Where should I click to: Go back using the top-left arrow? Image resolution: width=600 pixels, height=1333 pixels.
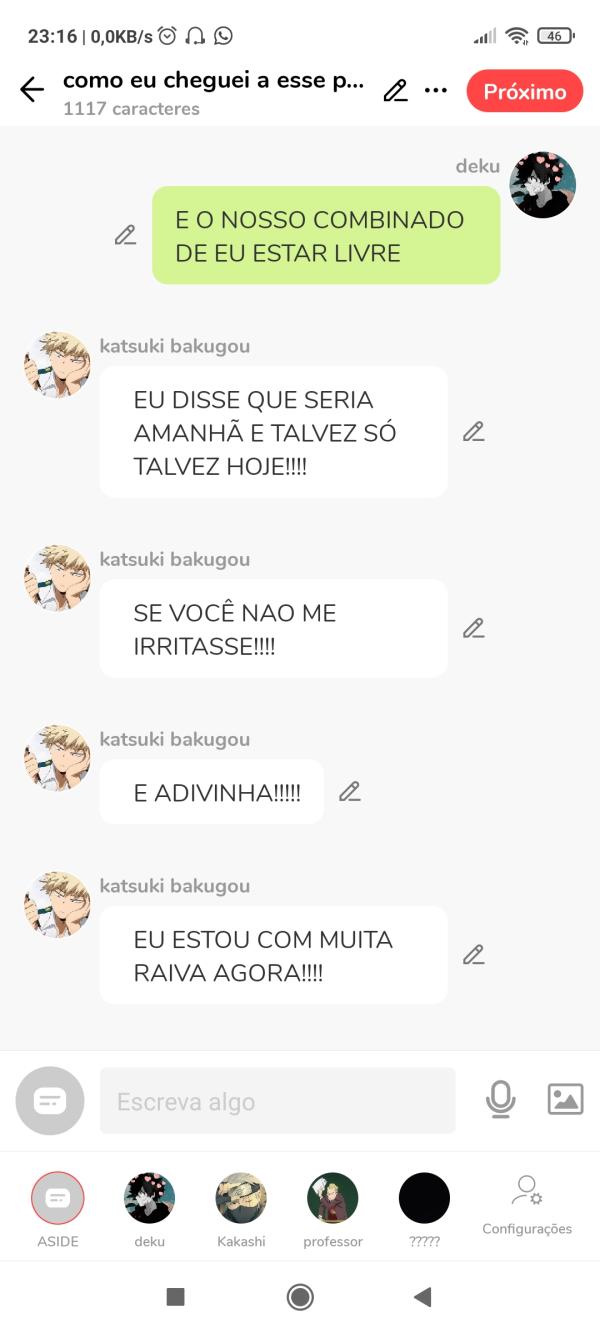tap(32, 90)
